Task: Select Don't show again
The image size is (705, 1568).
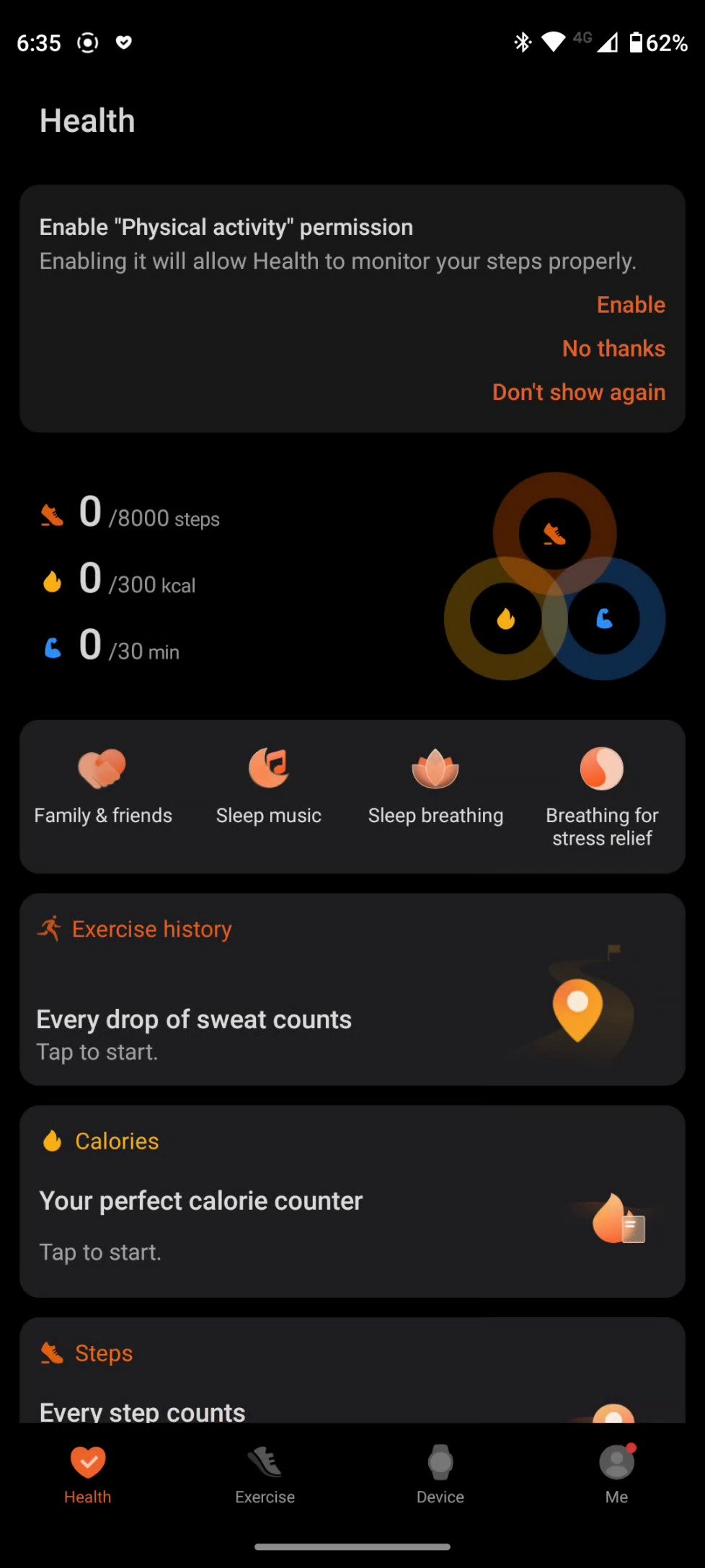Action: (x=578, y=393)
